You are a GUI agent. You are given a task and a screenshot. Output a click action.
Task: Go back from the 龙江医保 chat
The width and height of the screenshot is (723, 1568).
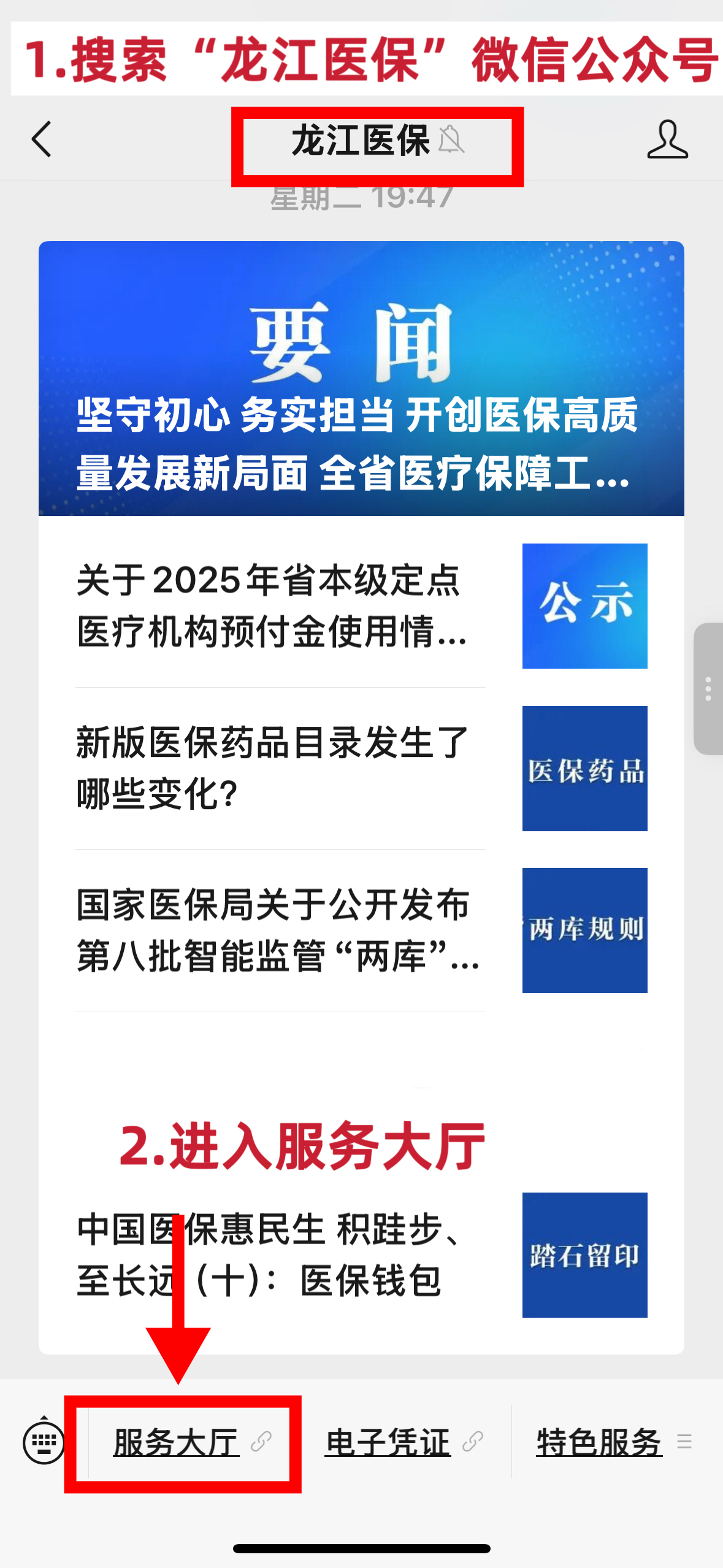tap(41, 140)
